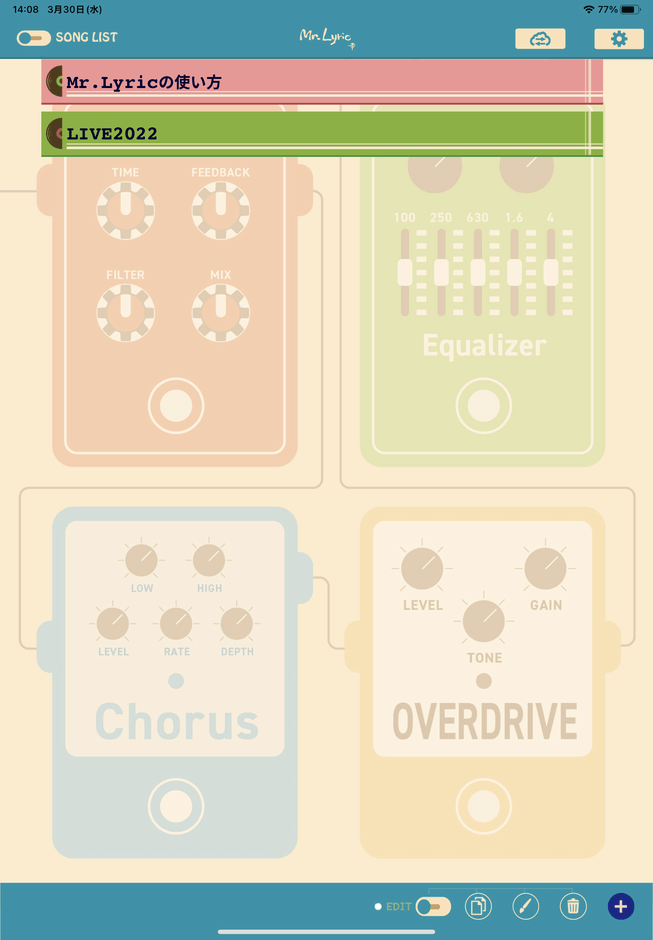Open the Mr.Lyricの使い方 song list
The height and width of the screenshot is (940, 653).
tap(322, 82)
